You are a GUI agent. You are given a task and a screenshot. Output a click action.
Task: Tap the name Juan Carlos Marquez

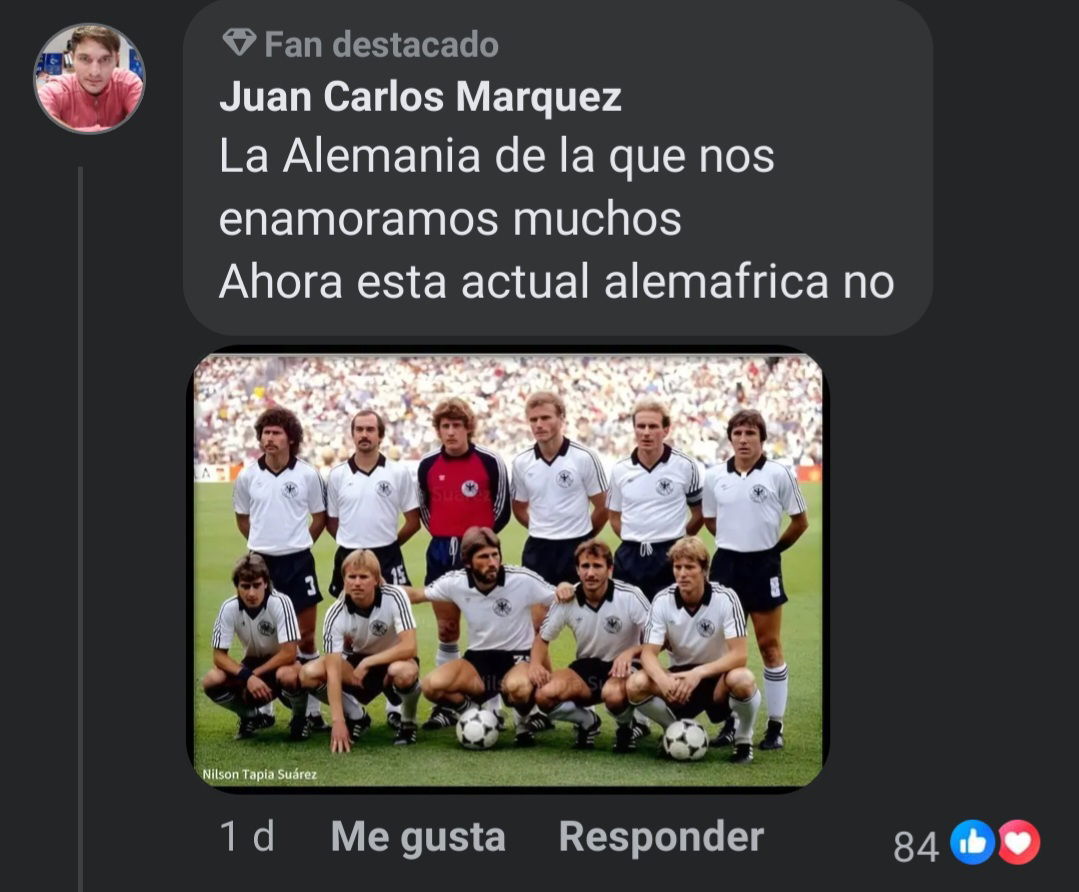click(x=420, y=98)
